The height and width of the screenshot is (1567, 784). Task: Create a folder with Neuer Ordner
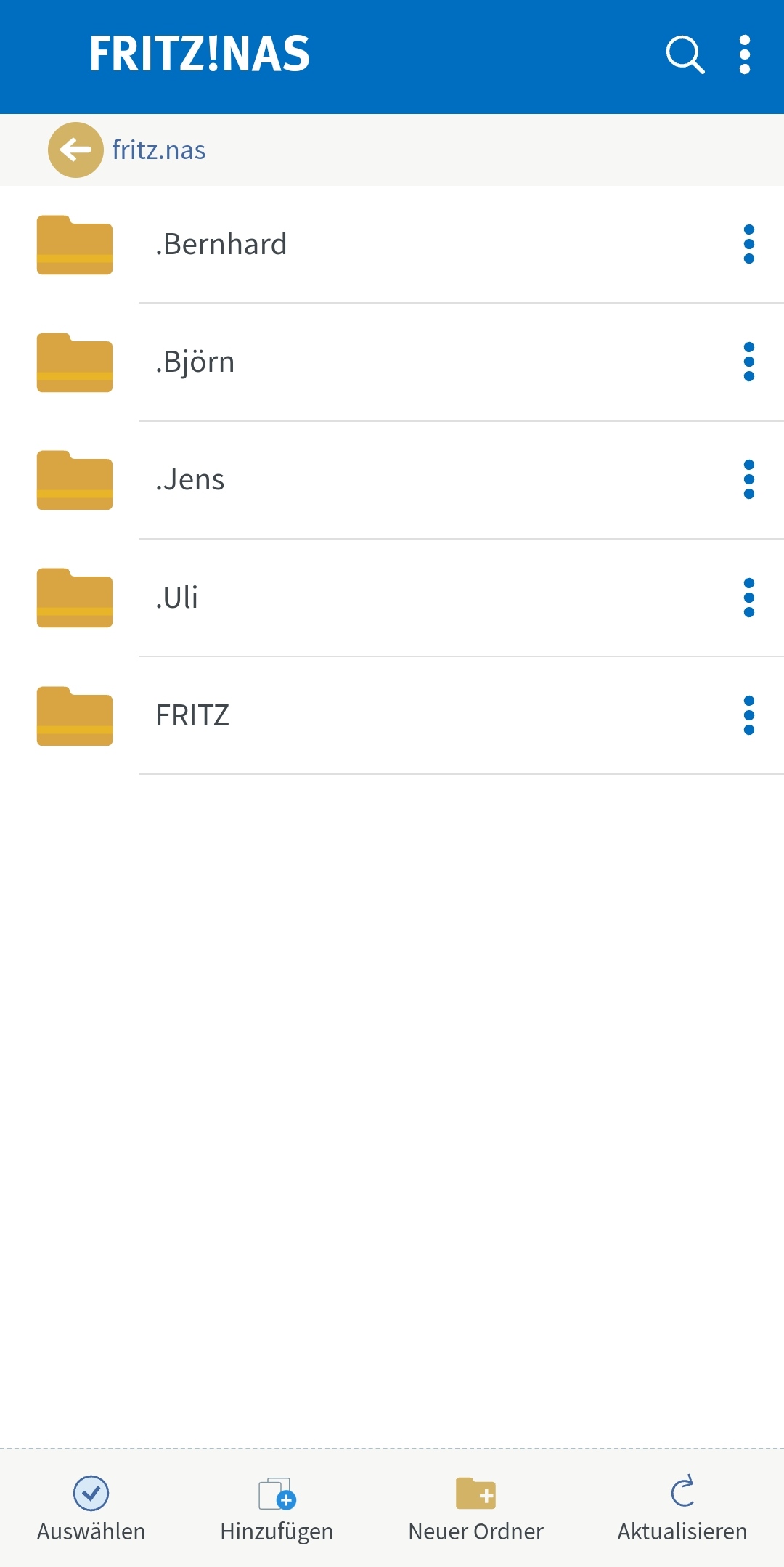click(475, 1507)
